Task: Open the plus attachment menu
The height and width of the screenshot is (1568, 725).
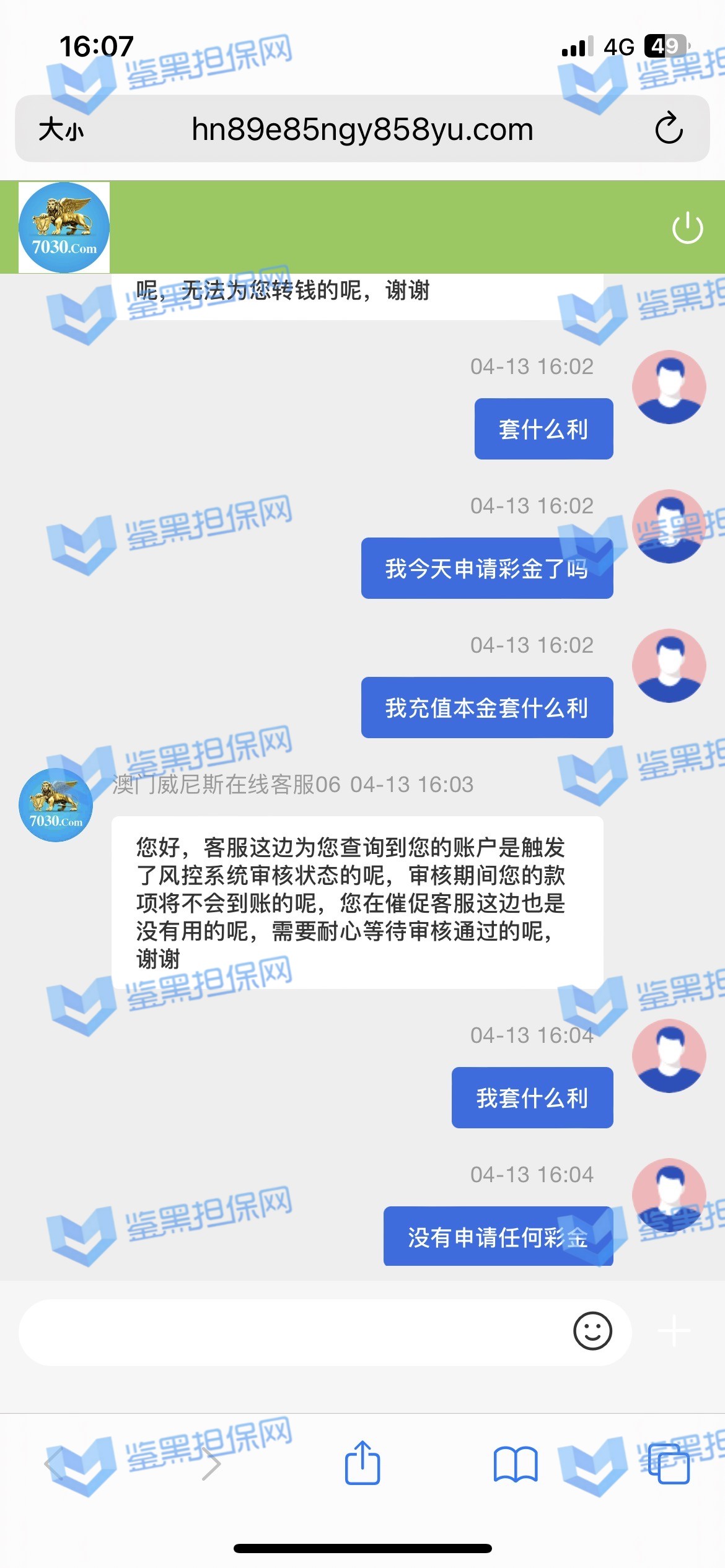Action: [674, 1331]
